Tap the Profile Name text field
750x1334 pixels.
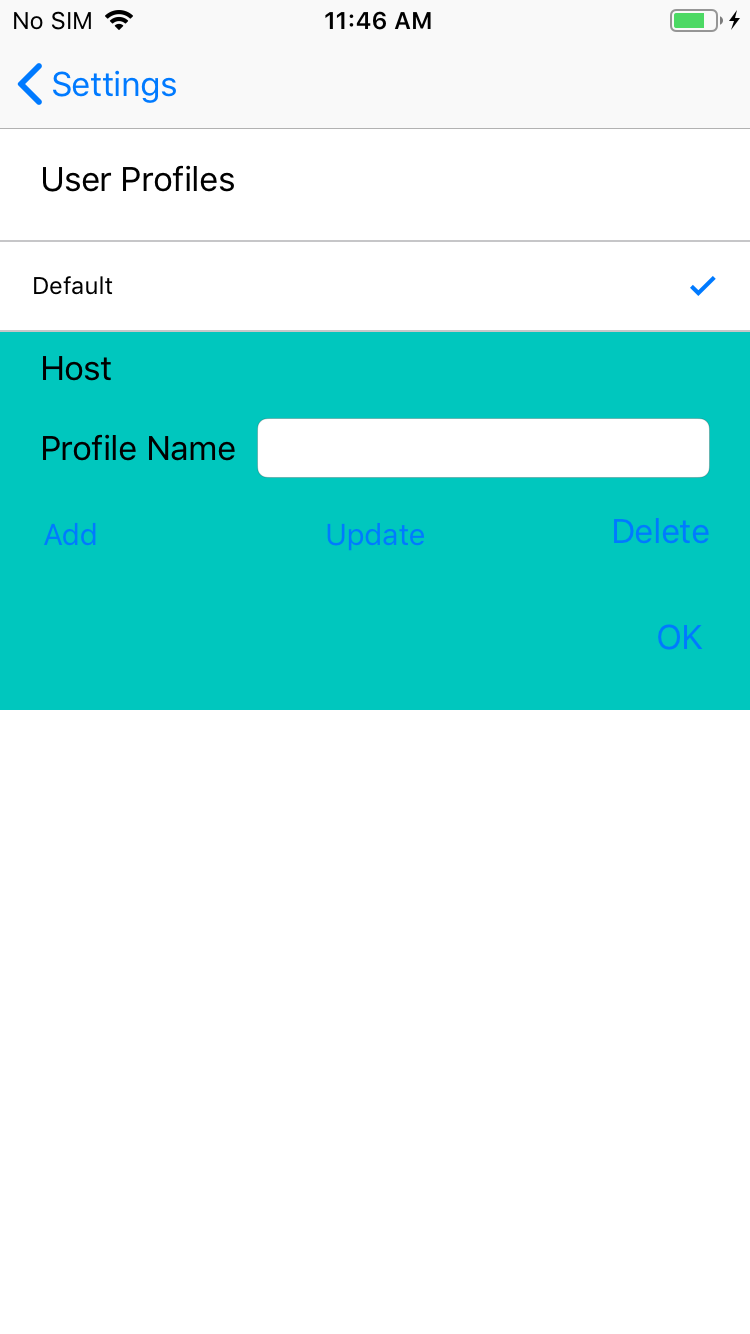tap(483, 448)
